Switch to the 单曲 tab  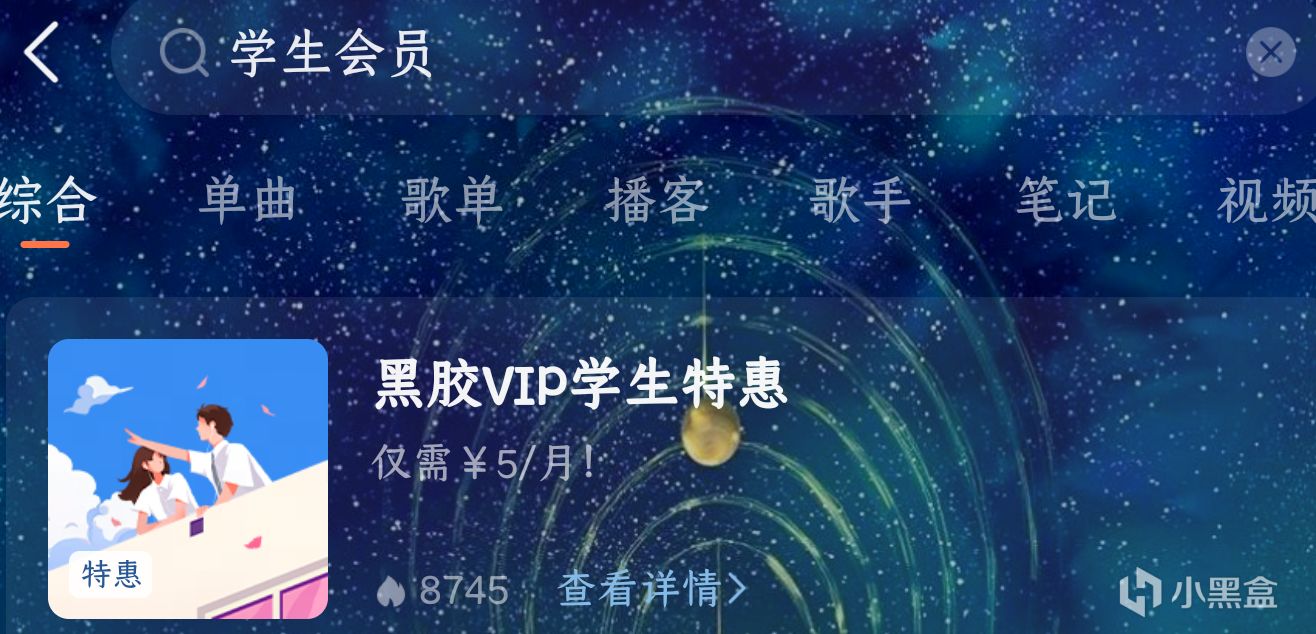click(x=247, y=199)
